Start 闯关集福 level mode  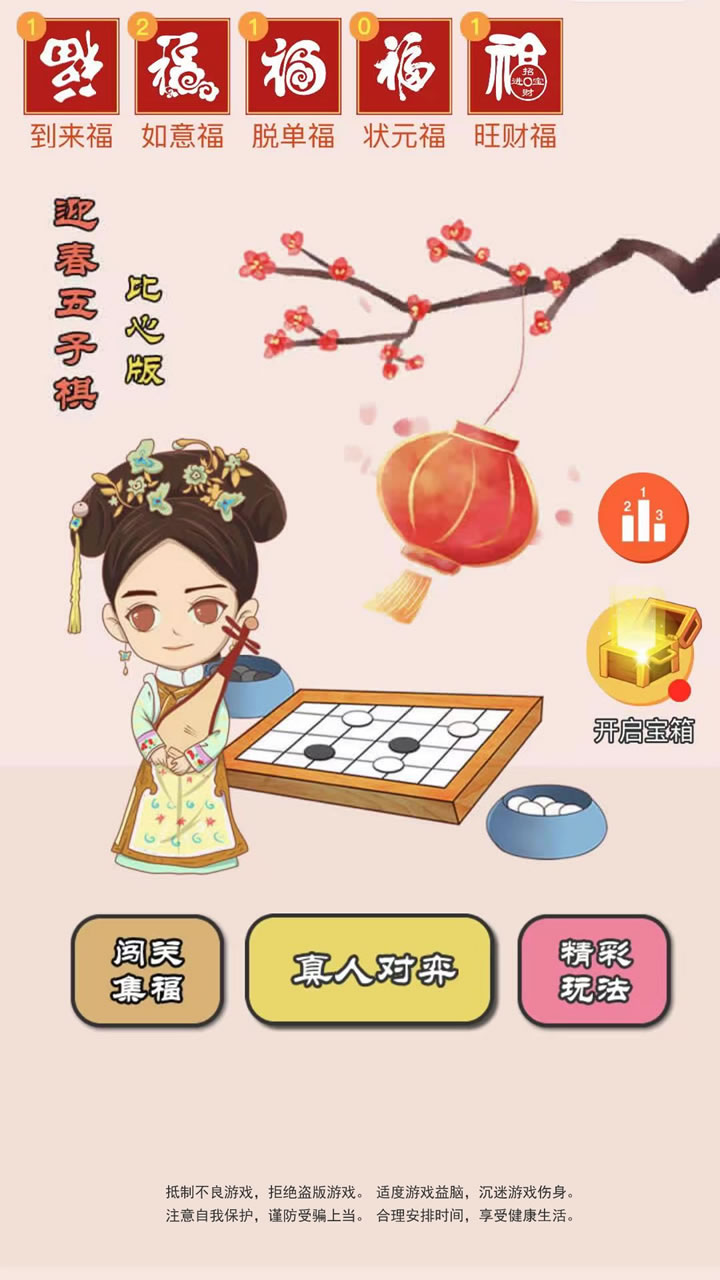pyautogui.click(x=147, y=970)
